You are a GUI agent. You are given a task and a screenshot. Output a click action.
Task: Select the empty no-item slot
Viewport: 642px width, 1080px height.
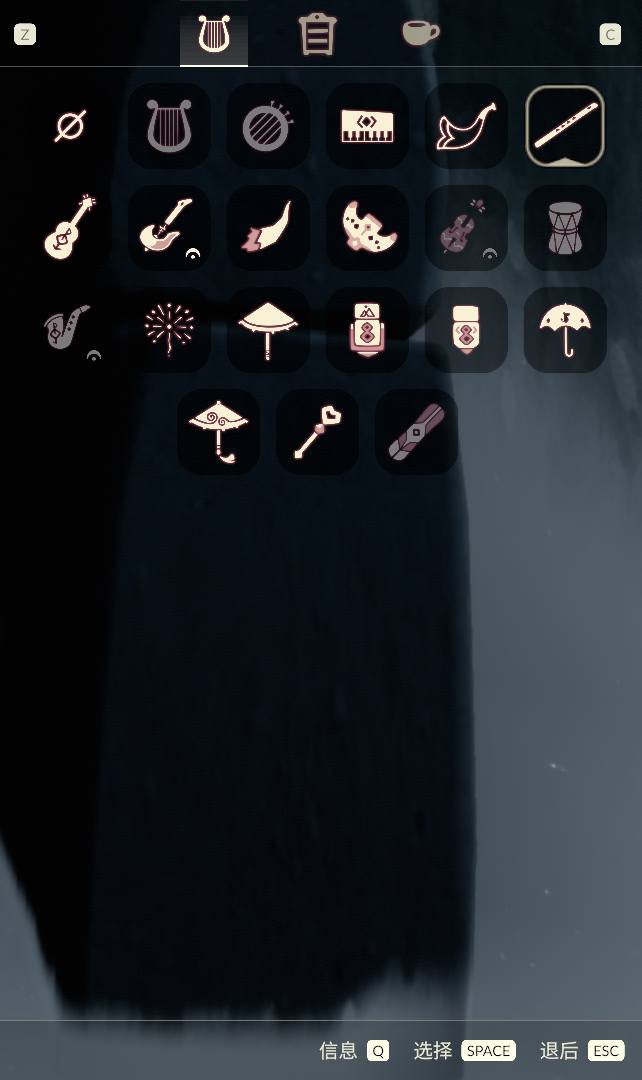[x=70, y=126]
